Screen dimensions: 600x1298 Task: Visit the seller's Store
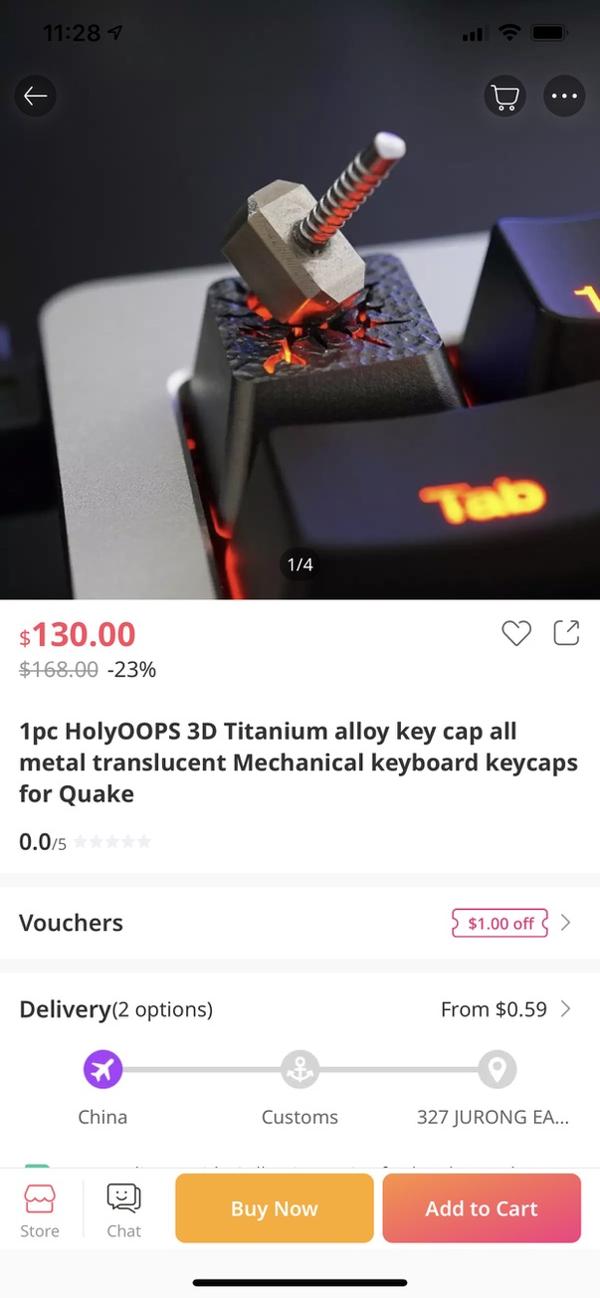40,1209
